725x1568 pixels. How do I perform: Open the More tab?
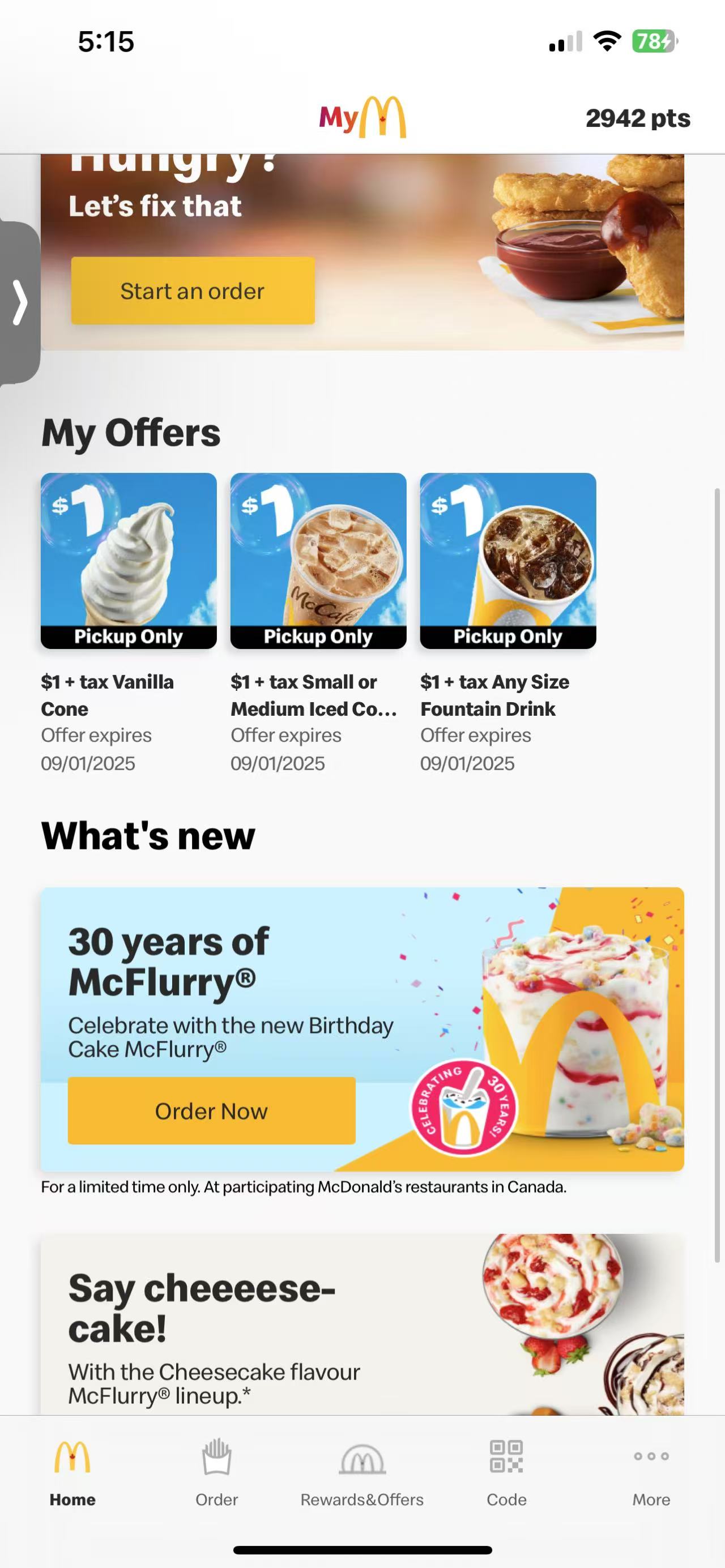pyautogui.click(x=651, y=1472)
